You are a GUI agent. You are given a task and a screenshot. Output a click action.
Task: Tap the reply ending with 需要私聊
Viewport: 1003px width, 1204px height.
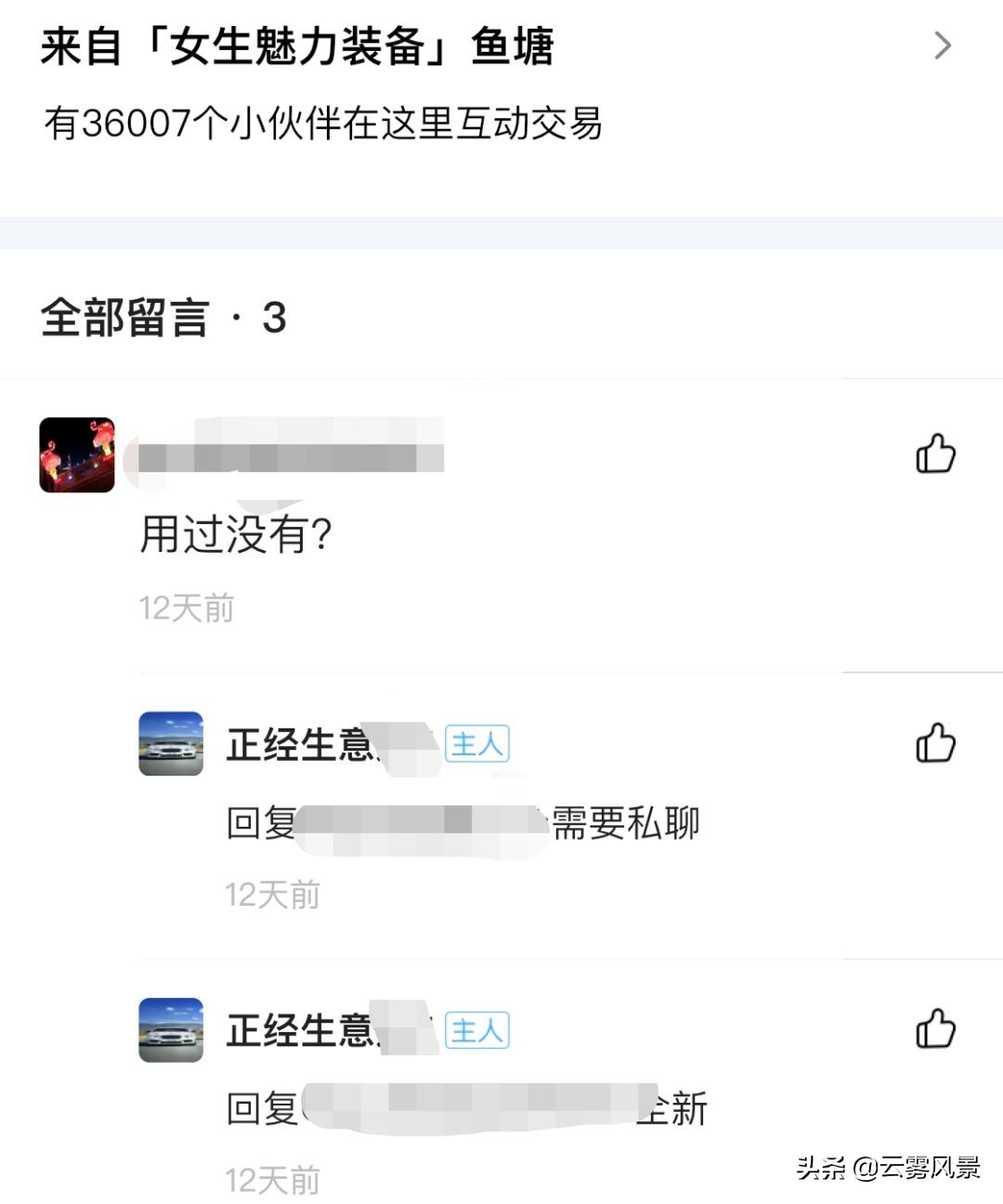coord(464,824)
